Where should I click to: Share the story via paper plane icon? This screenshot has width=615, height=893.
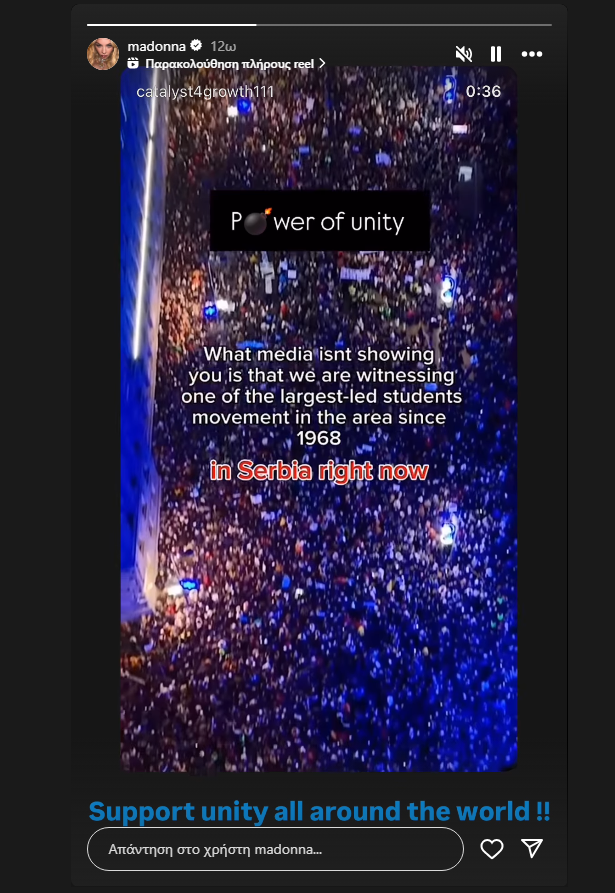pyautogui.click(x=532, y=849)
